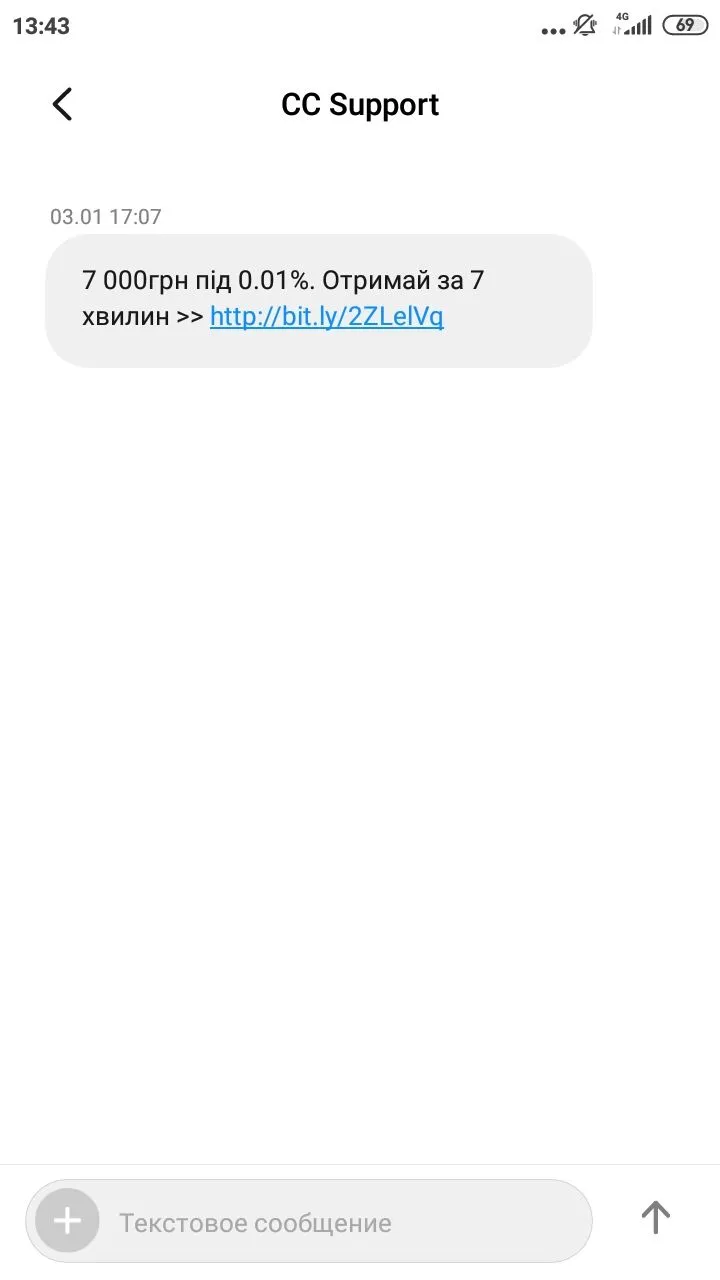Go back from the CC Support conversation
The height and width of the screenshot is (1280, 720).
click(62, 104)
